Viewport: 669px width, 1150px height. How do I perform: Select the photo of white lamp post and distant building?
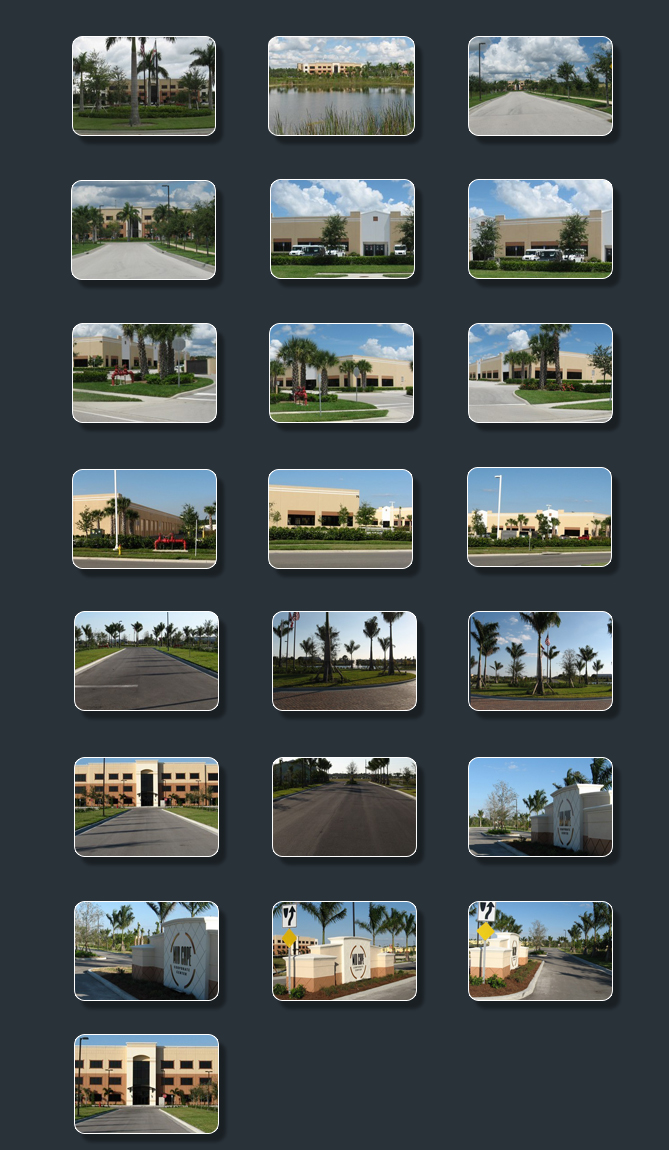click(539, 517)
